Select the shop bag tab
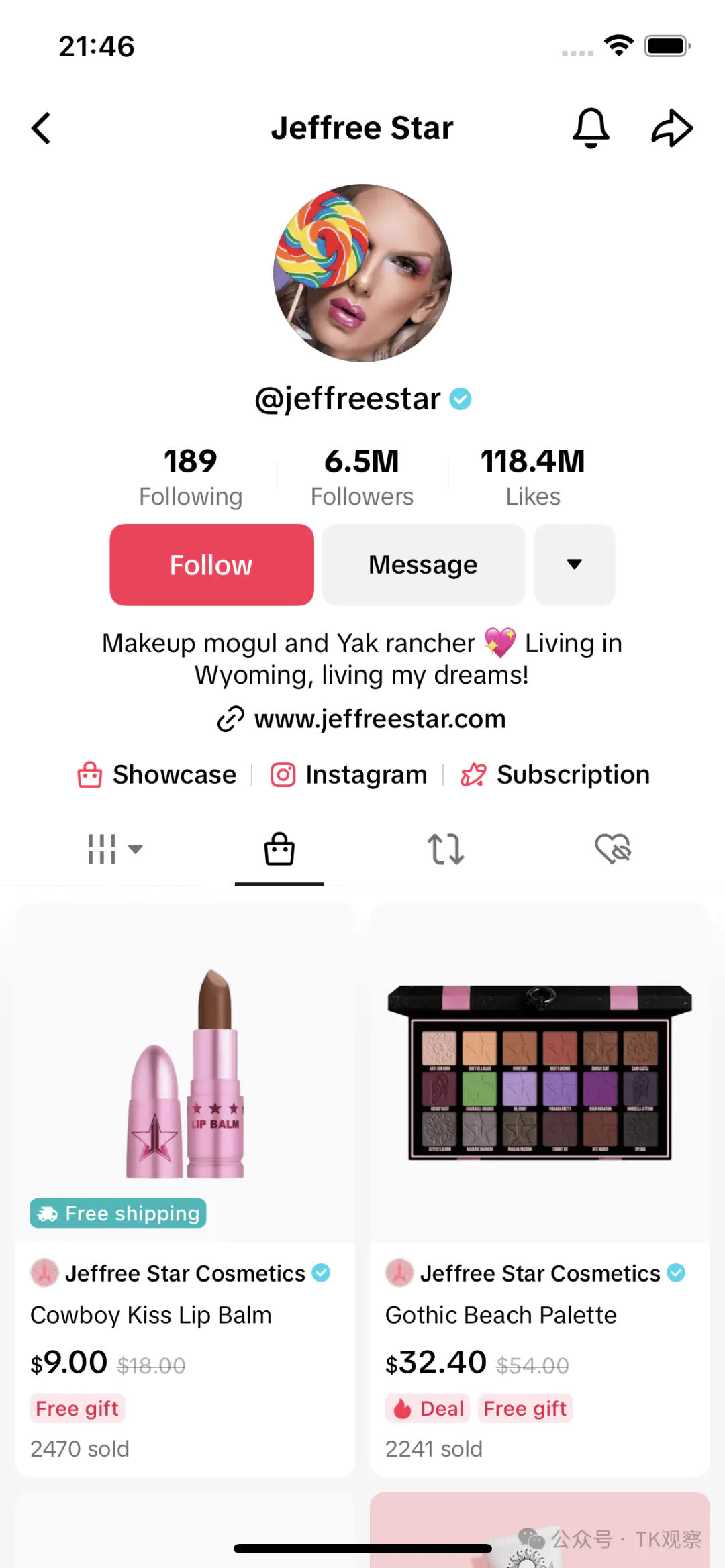The height and width of the screenshot is (1568, 725). [x=279, y=849]
